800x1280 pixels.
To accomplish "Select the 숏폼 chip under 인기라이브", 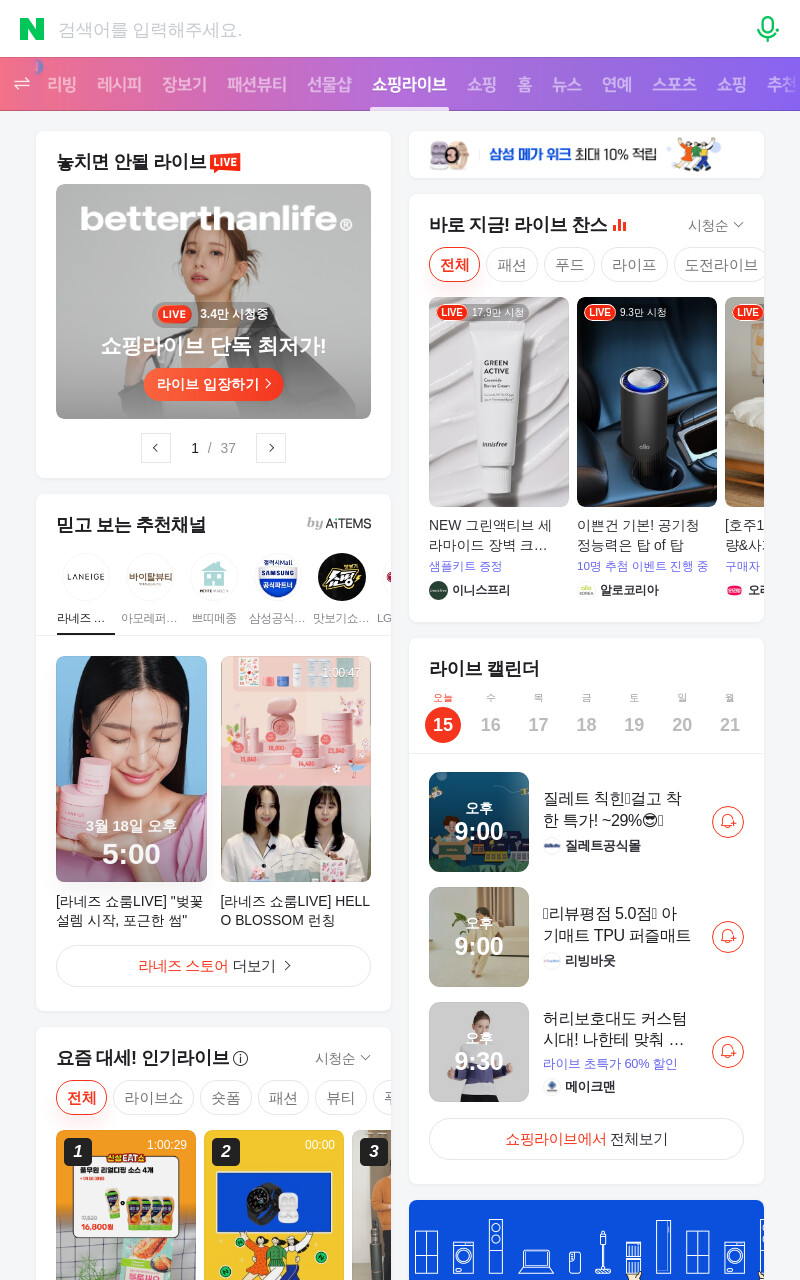I will coord(226,1098).
